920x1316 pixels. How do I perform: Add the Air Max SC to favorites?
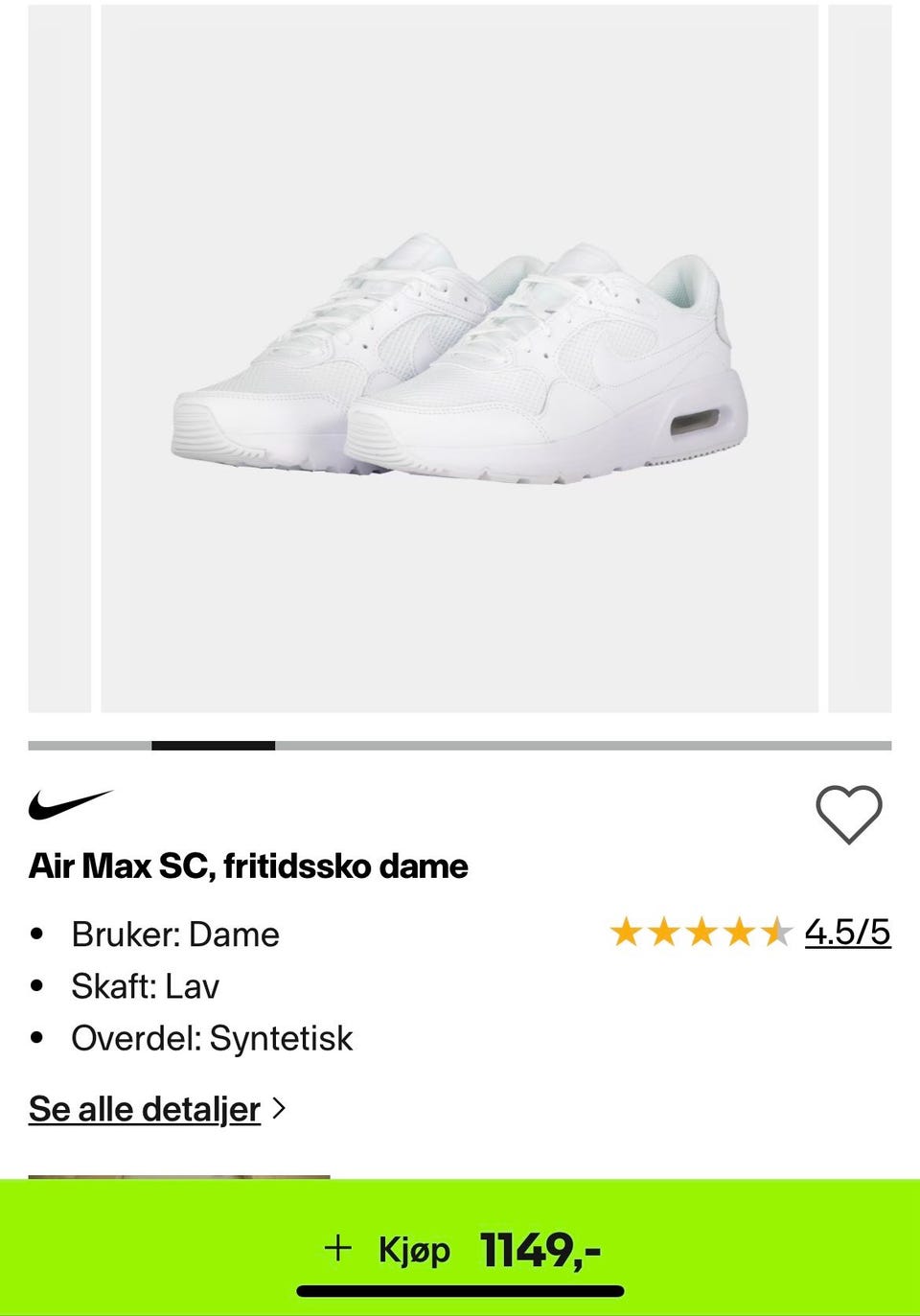pyautogui.click(x=848, y=814)
